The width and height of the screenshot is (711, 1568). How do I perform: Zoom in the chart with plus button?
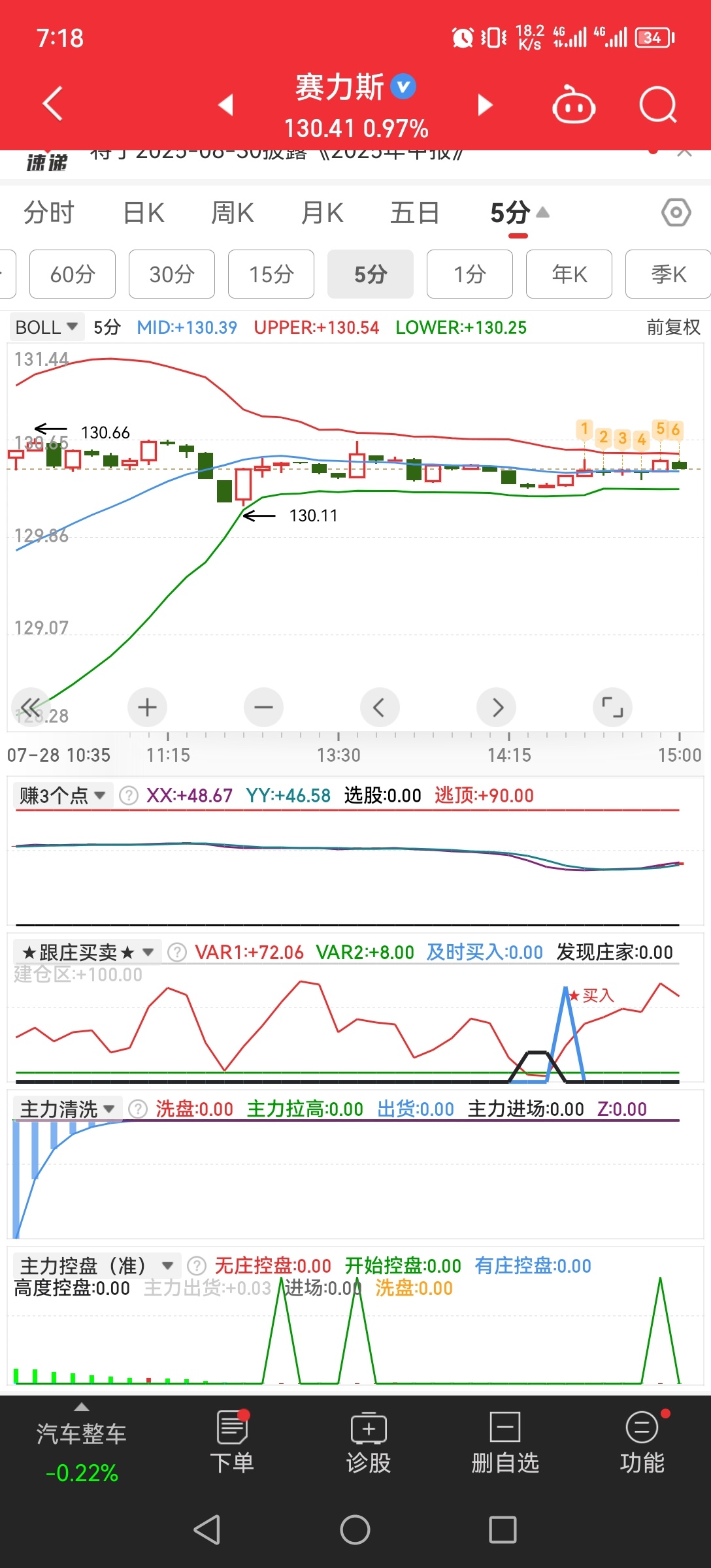coord(147,707)
